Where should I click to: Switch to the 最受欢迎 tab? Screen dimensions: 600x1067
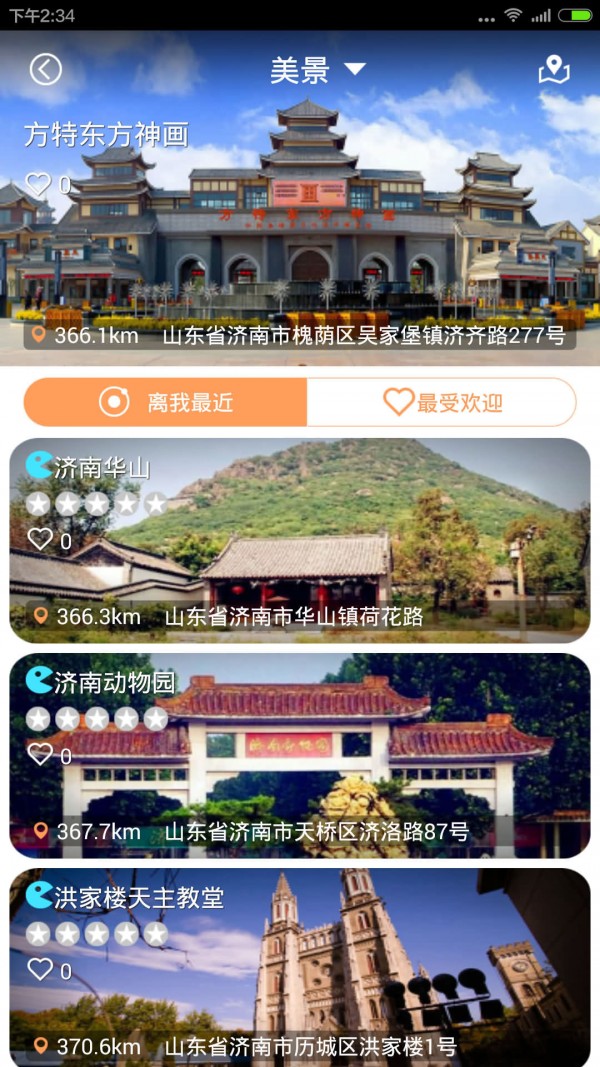coord(442,402)
